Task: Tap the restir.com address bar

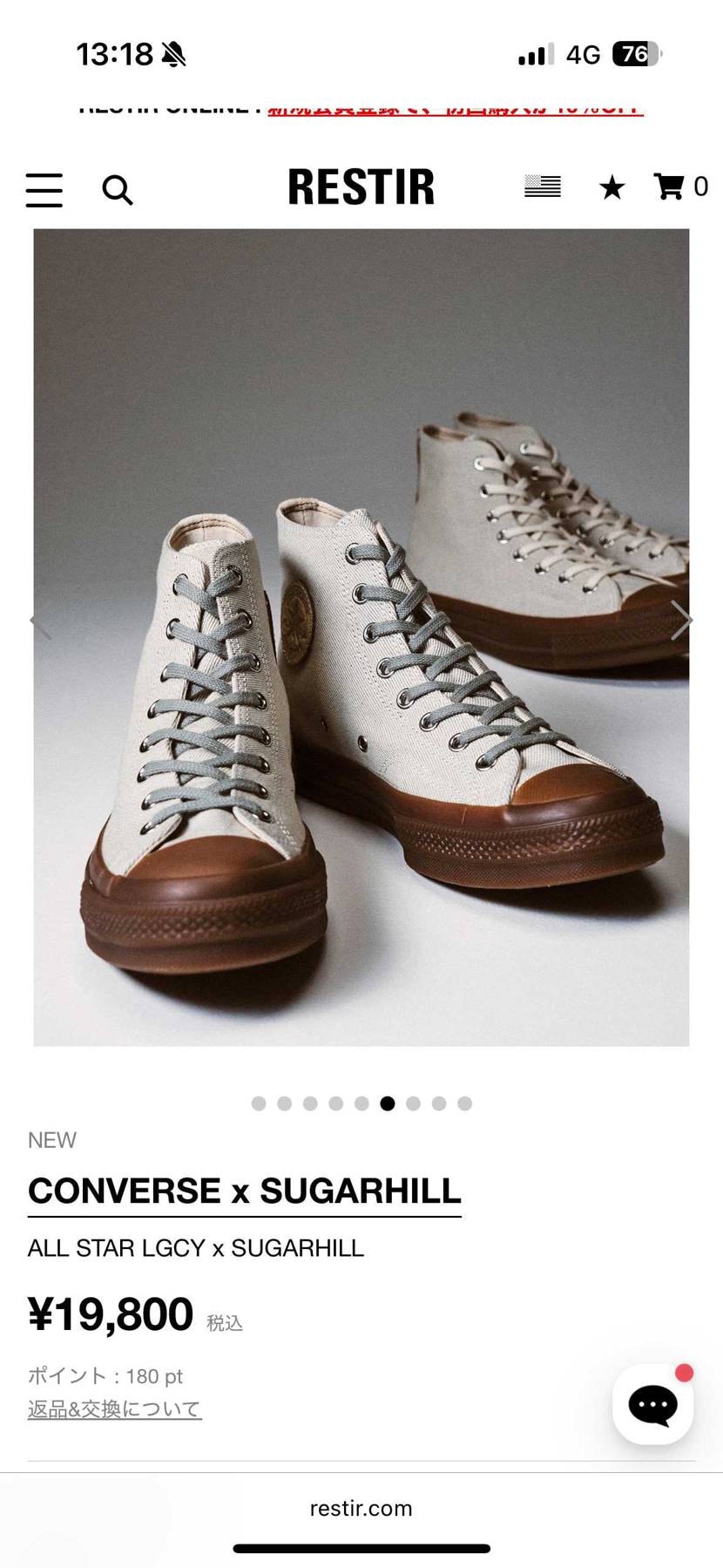Action: point(361,1508)
